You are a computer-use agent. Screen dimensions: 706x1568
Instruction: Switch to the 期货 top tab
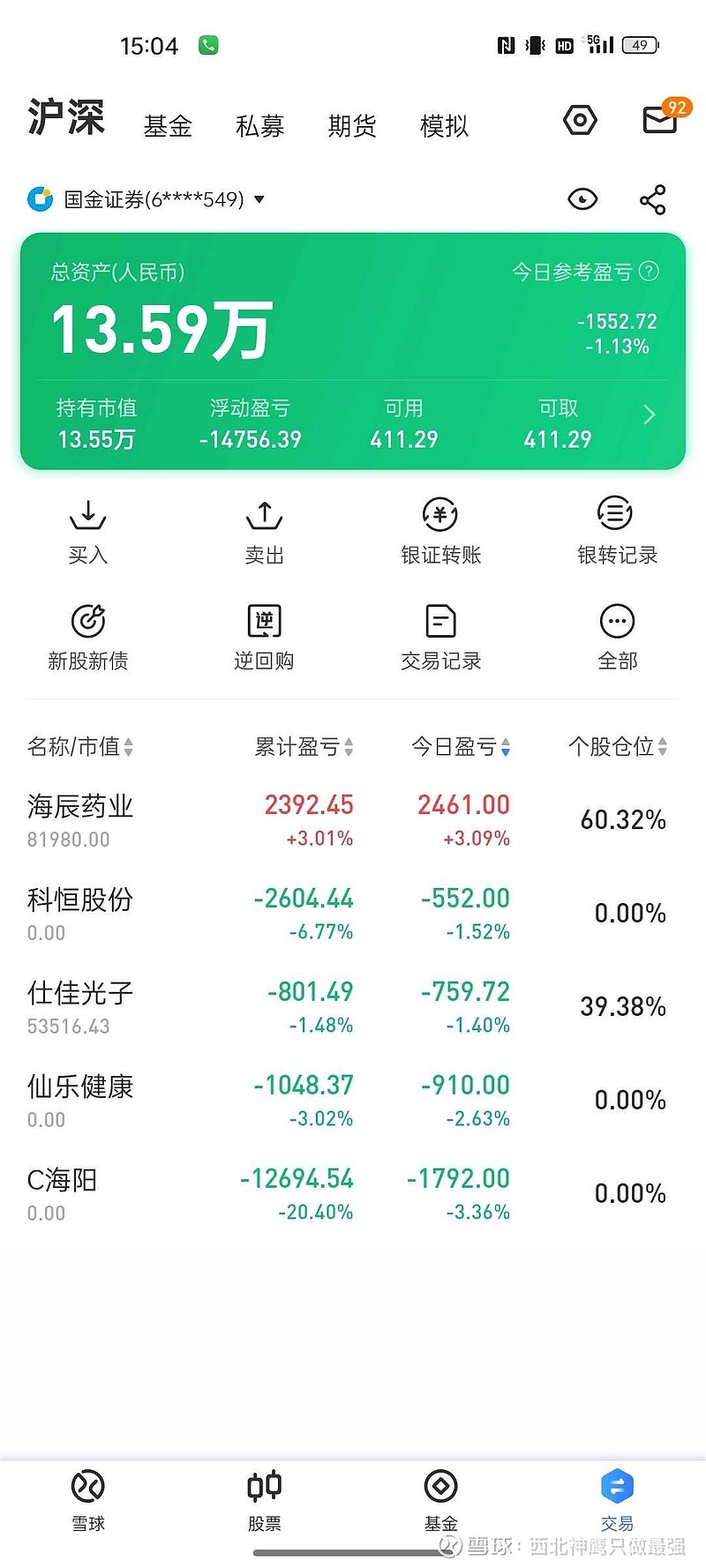click(x=352, y=126)
